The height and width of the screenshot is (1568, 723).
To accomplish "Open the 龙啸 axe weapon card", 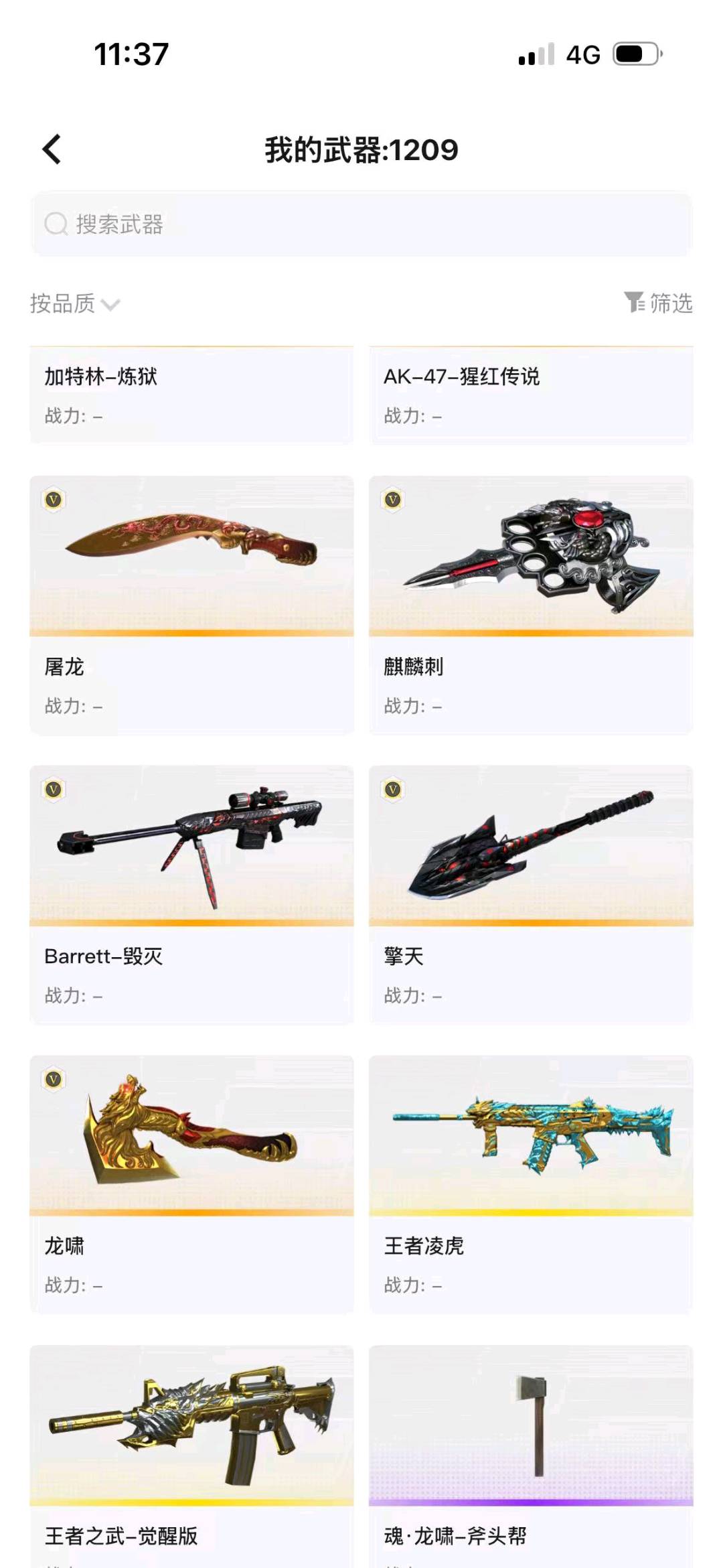I will click(x=191, y=1185).
